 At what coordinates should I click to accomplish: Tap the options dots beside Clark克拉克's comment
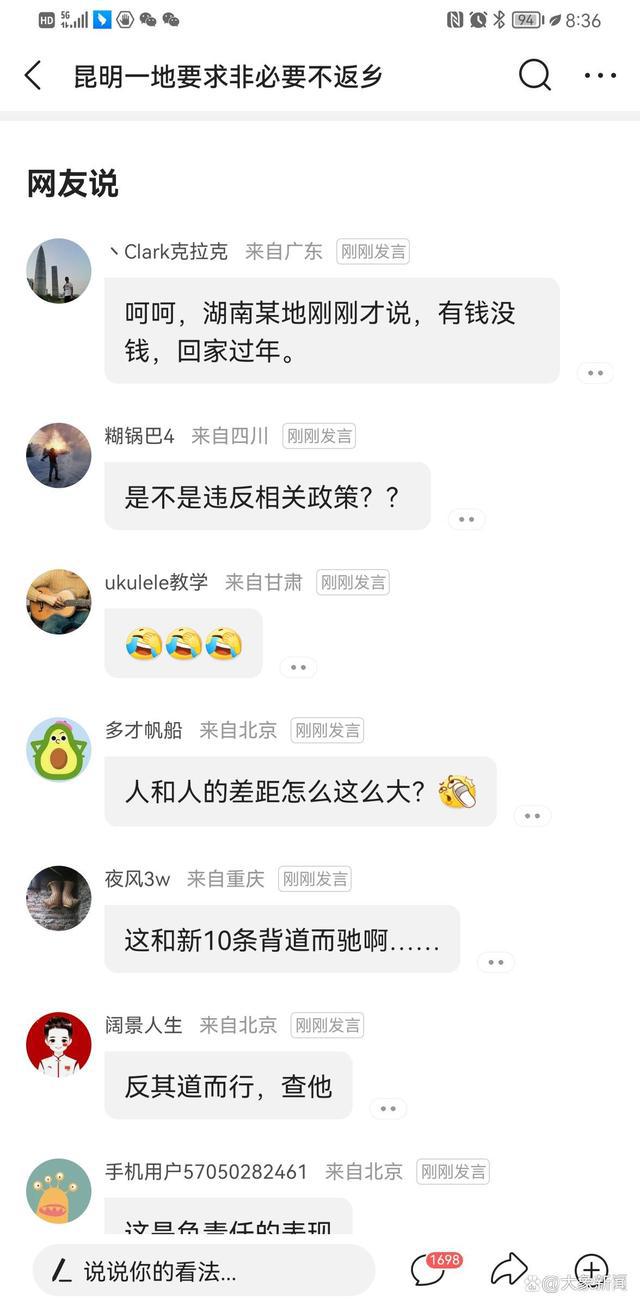(x=595, y=373)
